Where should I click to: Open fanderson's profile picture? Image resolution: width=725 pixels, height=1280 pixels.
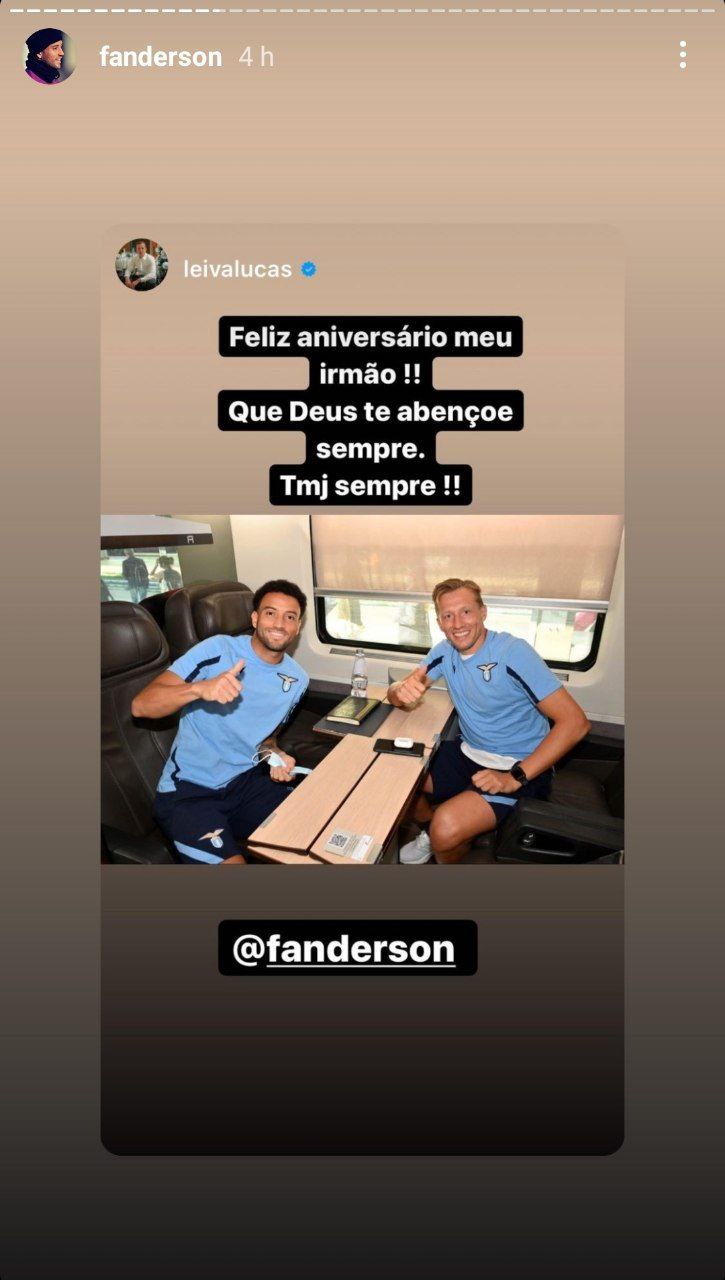click(x=49, y=56)
